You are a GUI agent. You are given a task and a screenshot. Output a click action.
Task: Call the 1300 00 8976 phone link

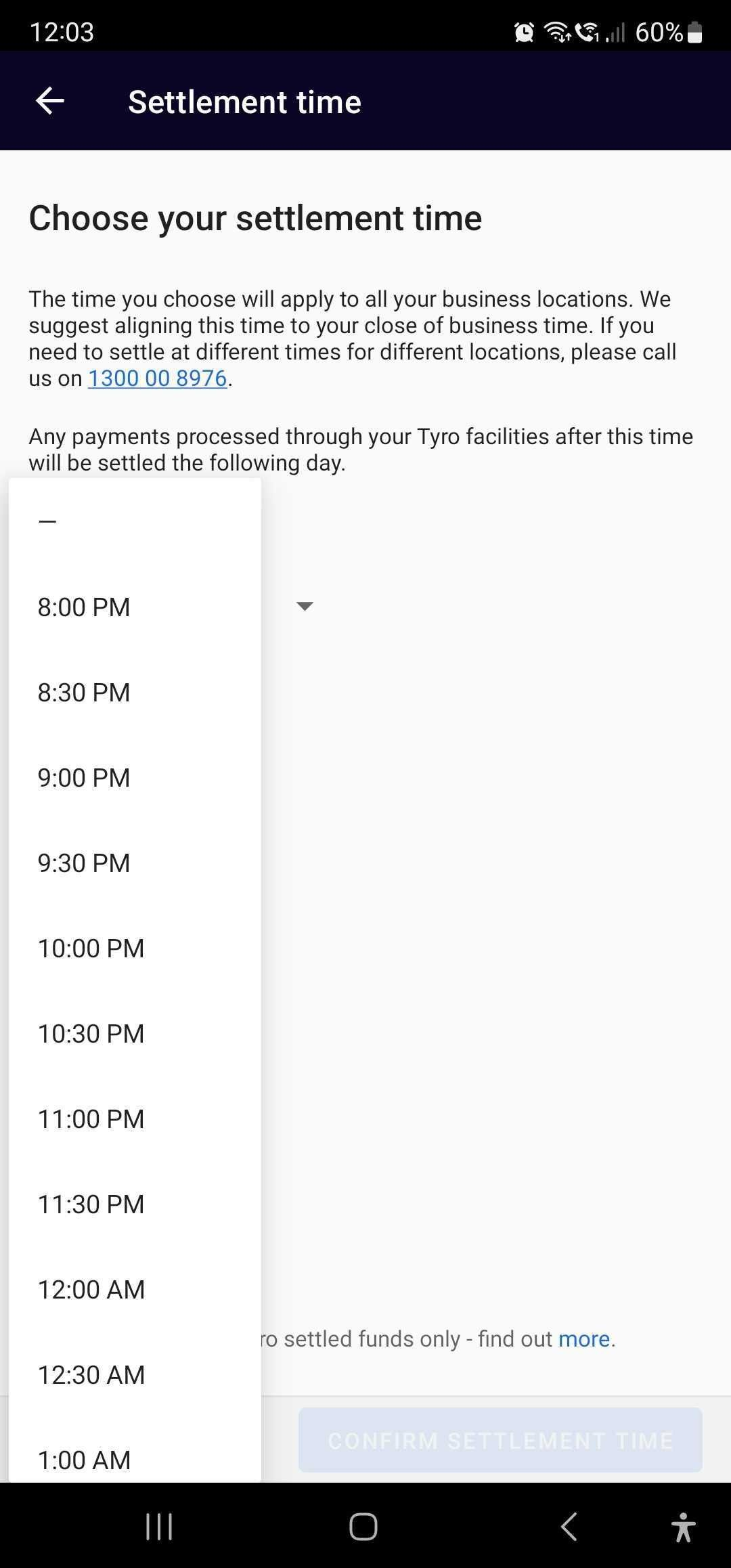click(157, 378)
